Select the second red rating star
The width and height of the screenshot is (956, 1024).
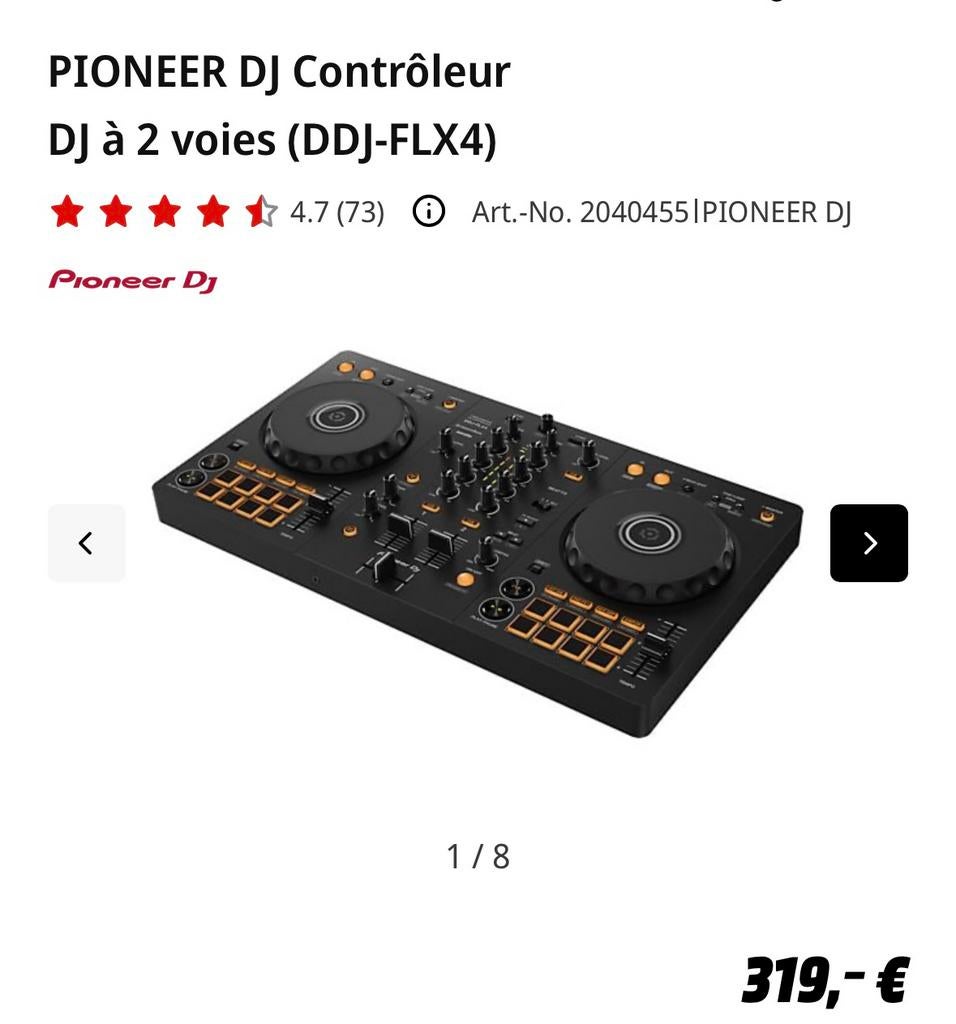[116, 211]
